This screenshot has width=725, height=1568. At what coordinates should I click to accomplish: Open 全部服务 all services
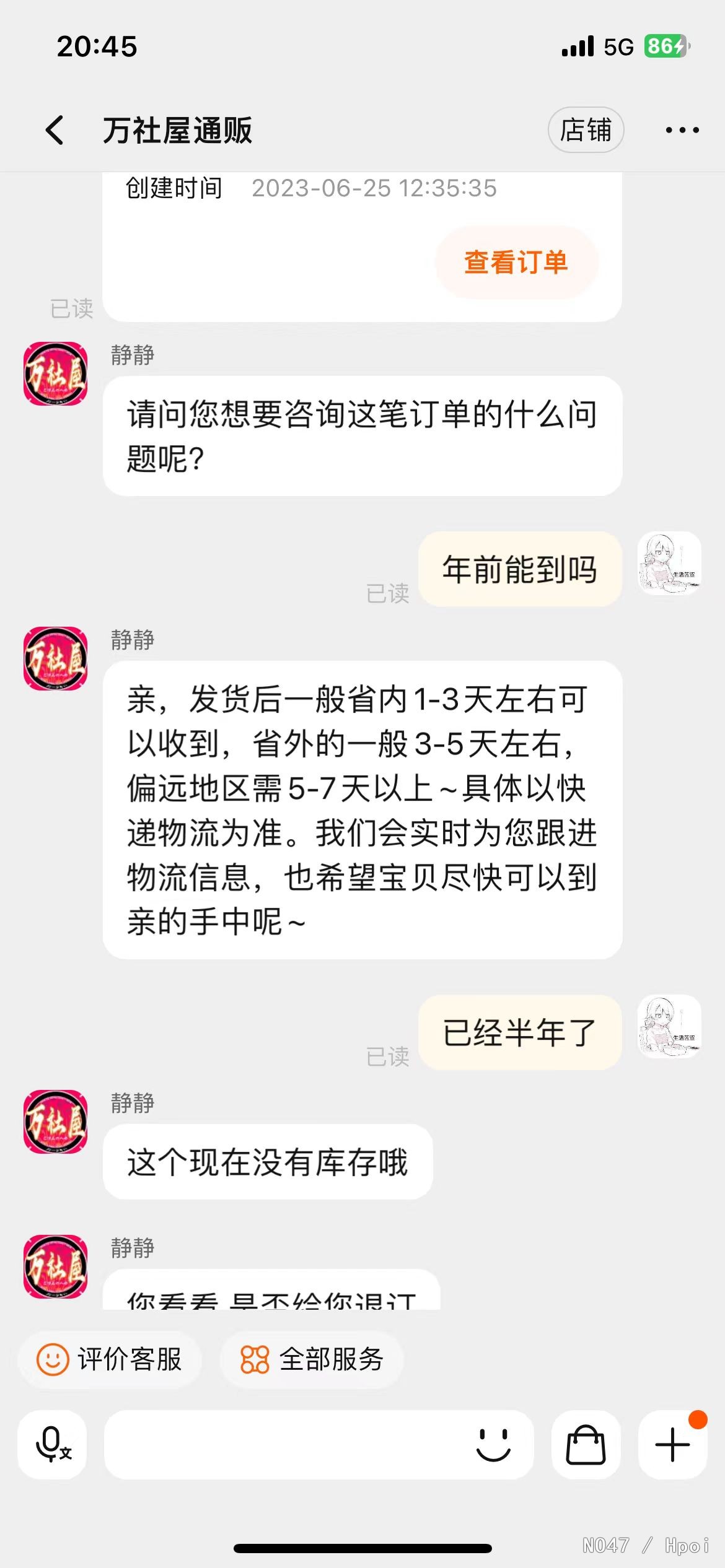click(312, 1359)
